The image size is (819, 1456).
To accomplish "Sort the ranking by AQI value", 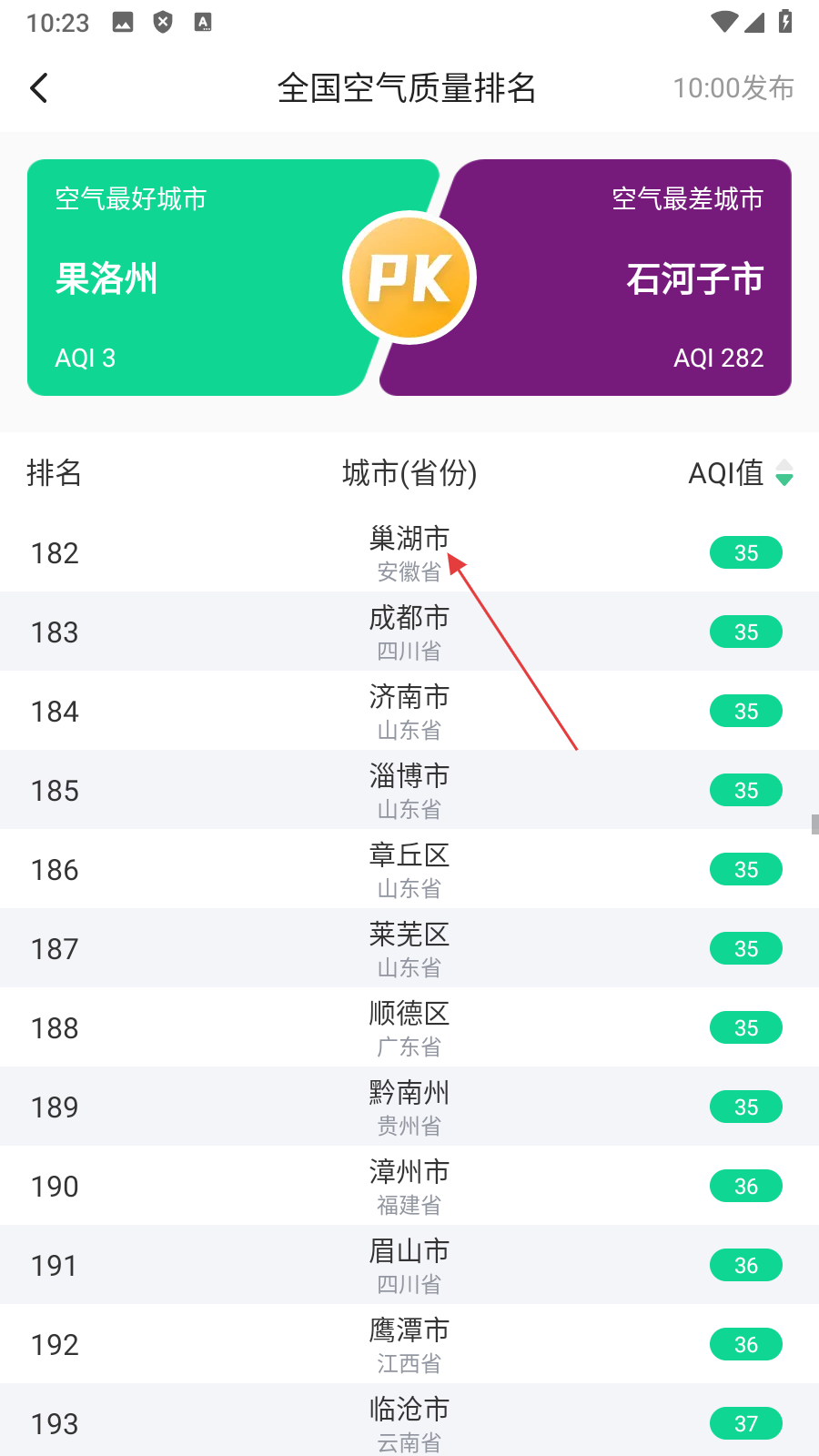I will tap(740, 473).
